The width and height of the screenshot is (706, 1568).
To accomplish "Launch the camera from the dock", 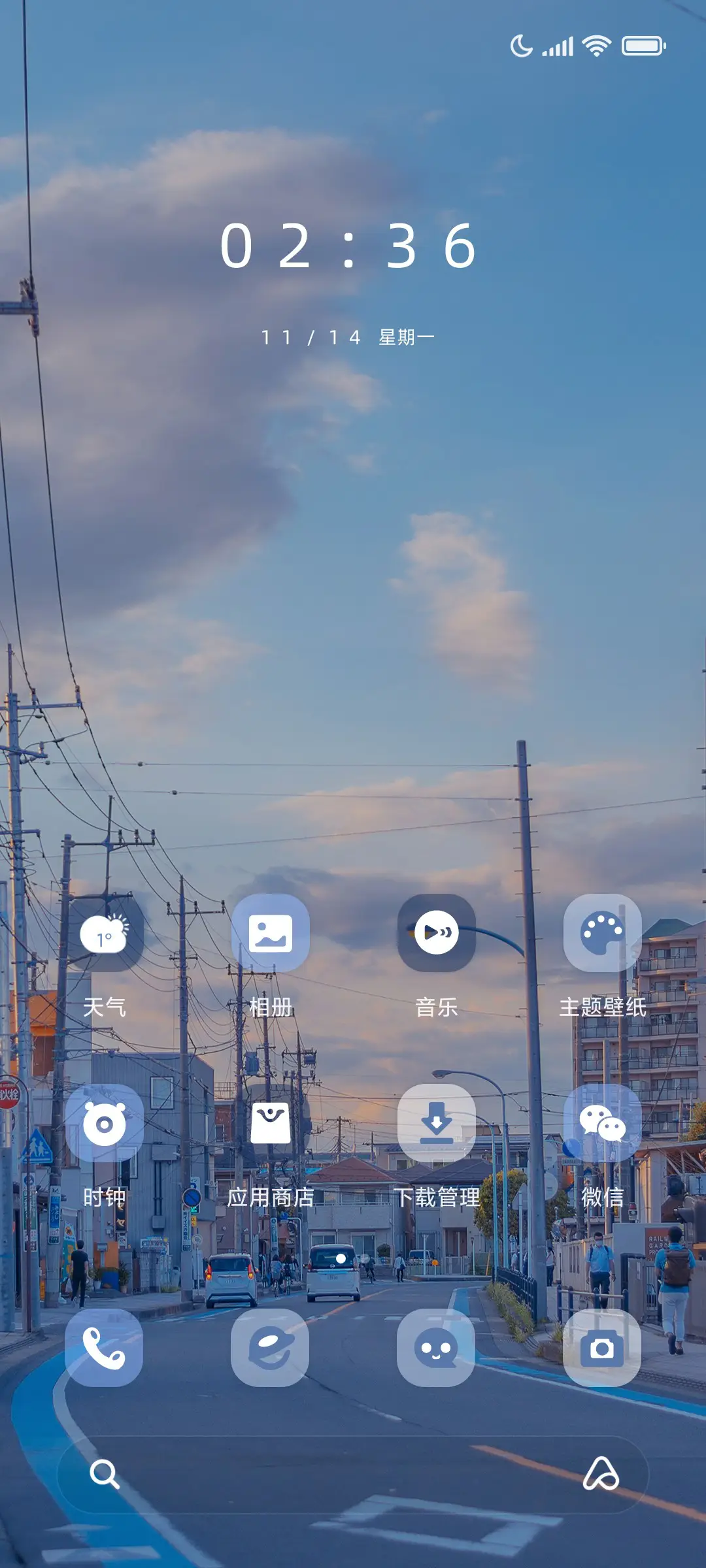I will click(601, 1349).
